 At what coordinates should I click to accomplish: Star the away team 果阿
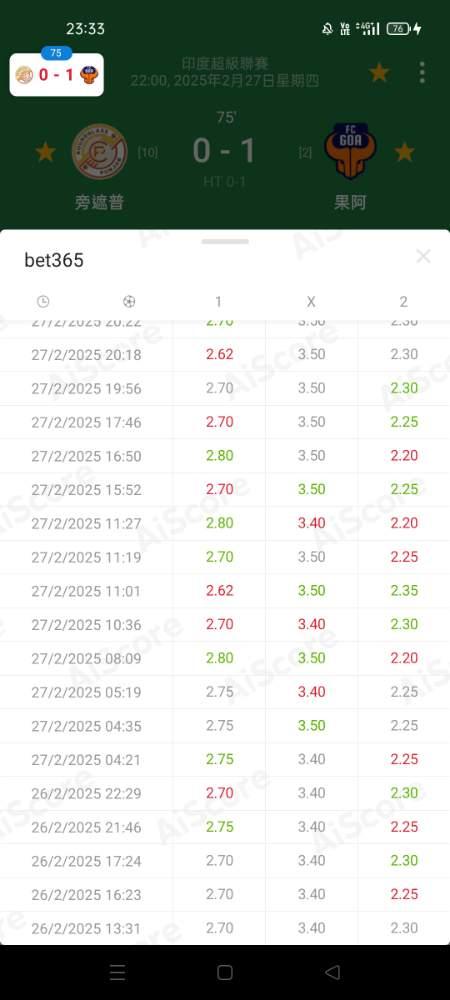point(404,152)
